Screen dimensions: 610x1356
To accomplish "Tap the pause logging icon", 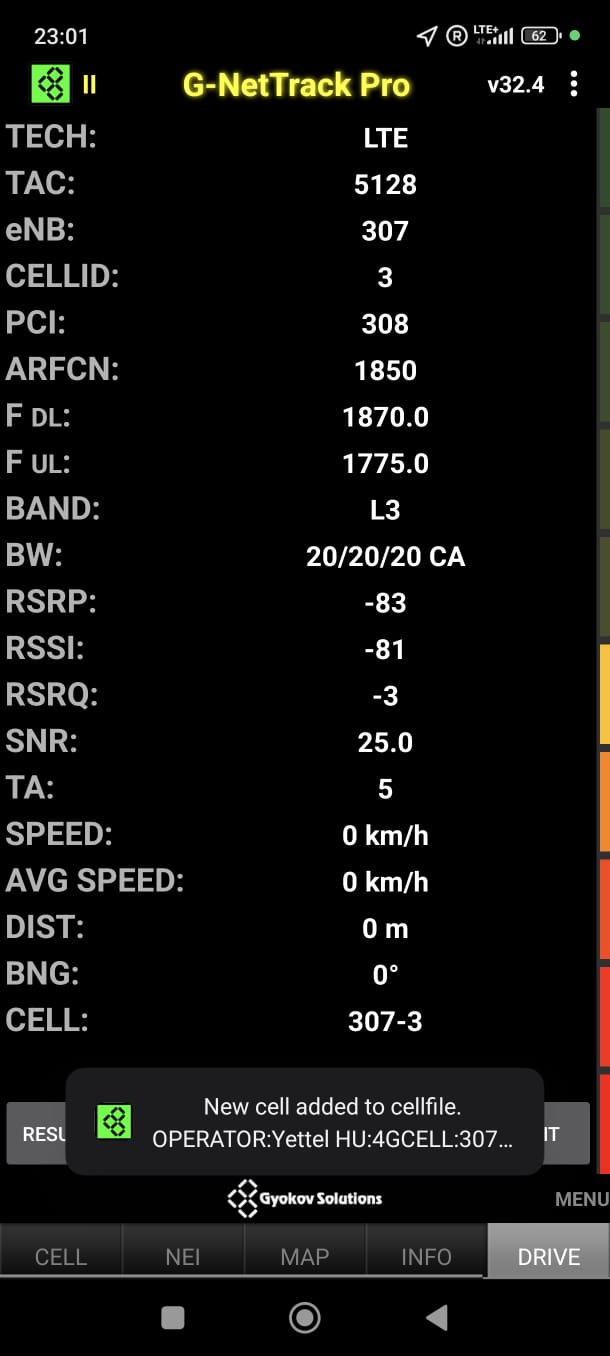I will [90, 85].
